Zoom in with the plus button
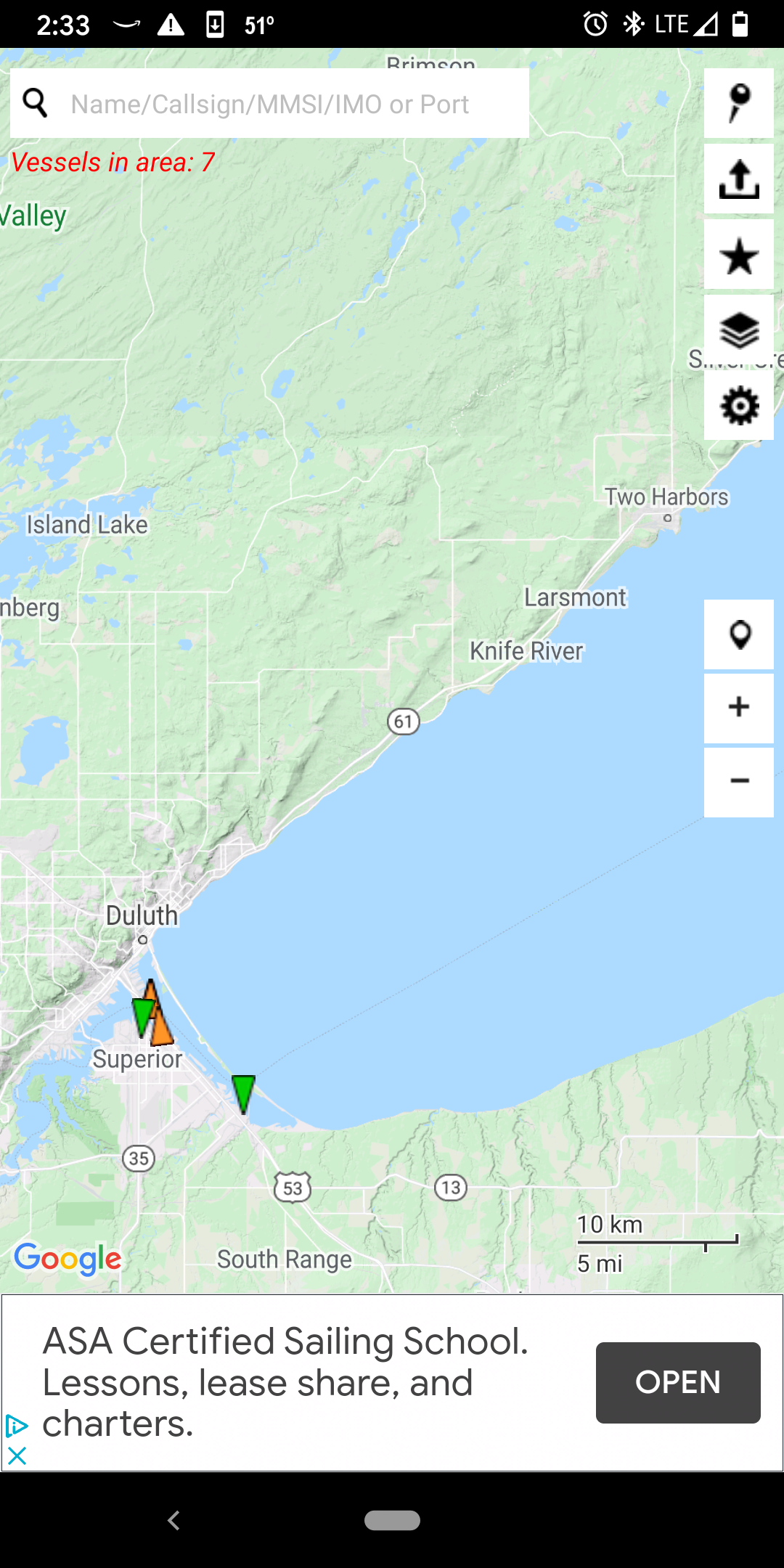This screenshot has width=784, height=1568. tap(739, 709)
